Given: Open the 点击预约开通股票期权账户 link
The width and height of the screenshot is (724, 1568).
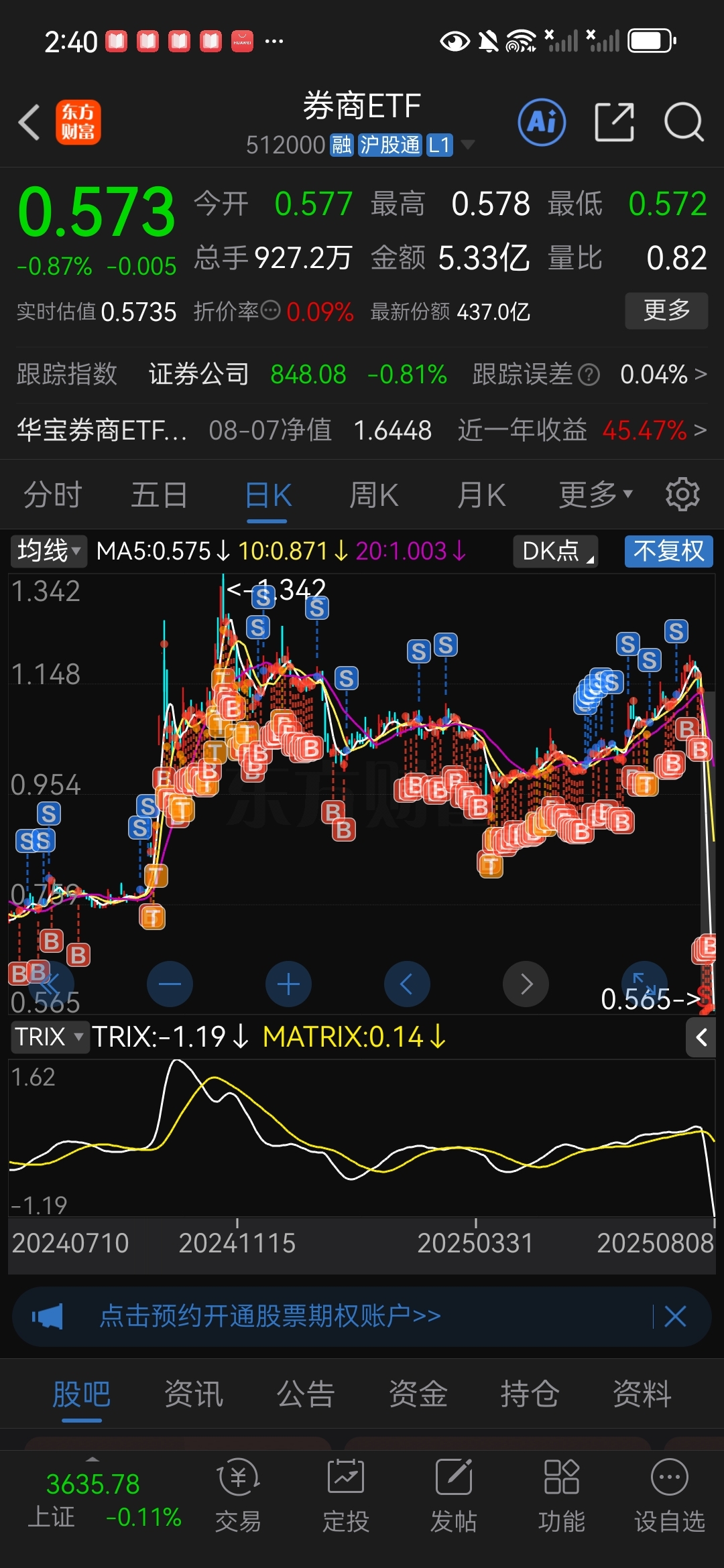Looking at the screenshot, I should pos(270,1316).
